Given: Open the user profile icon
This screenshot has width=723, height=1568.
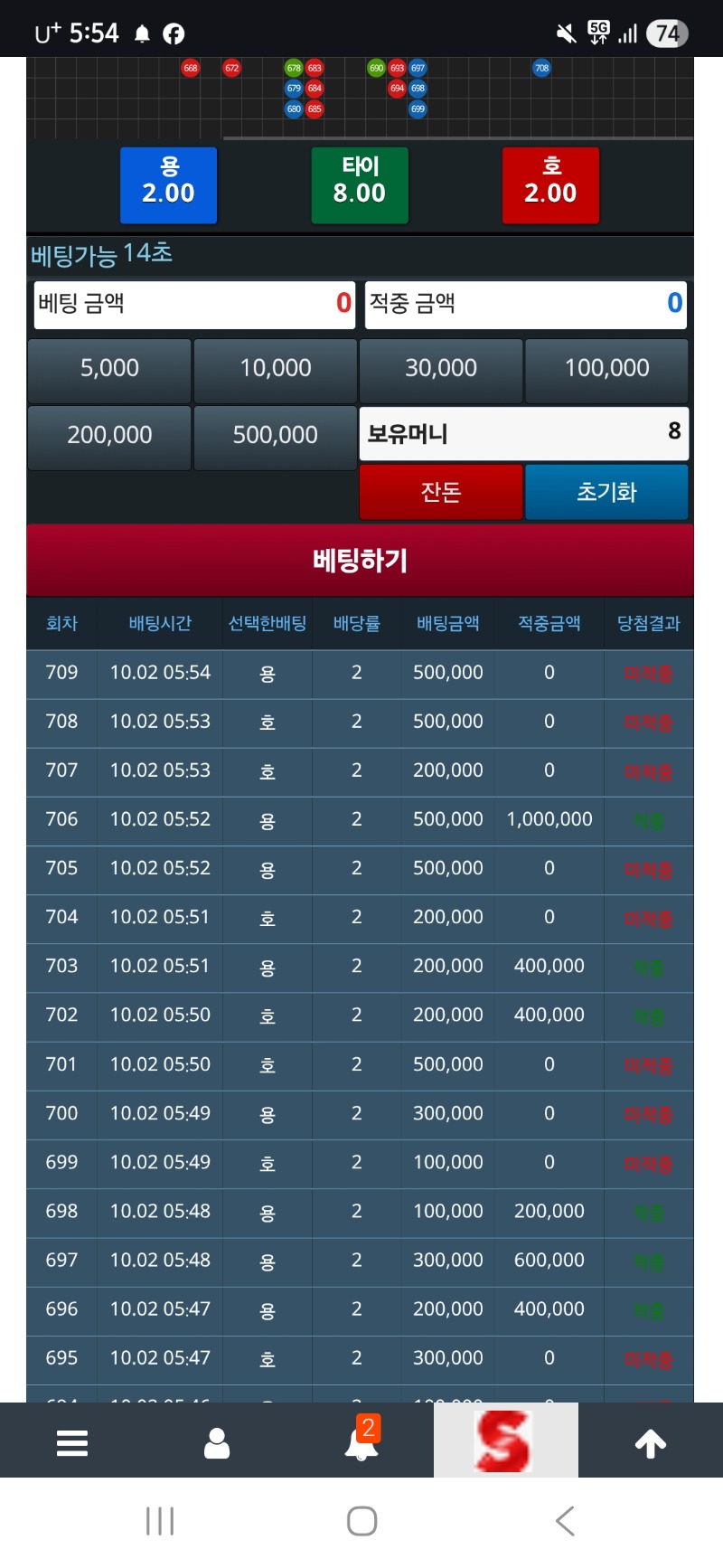Looking at the screenshot, I should click(217, 1442).
